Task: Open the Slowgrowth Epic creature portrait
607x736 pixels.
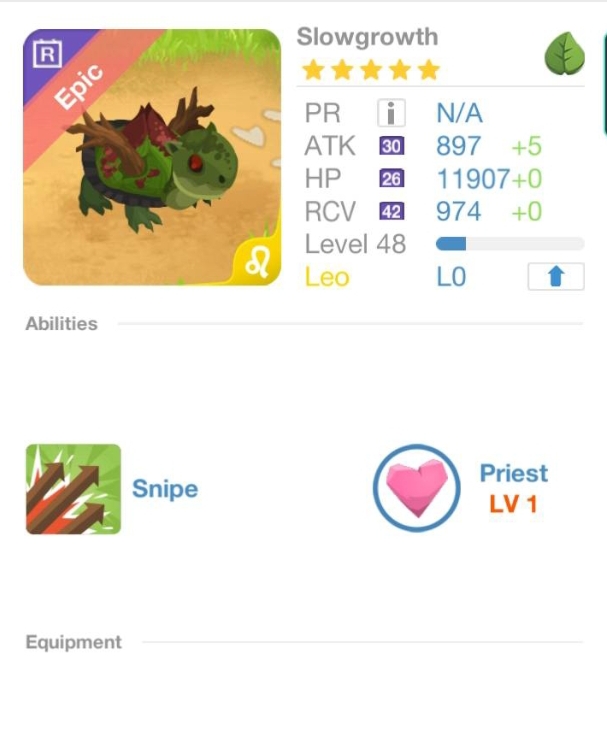Action: (152, 157)
